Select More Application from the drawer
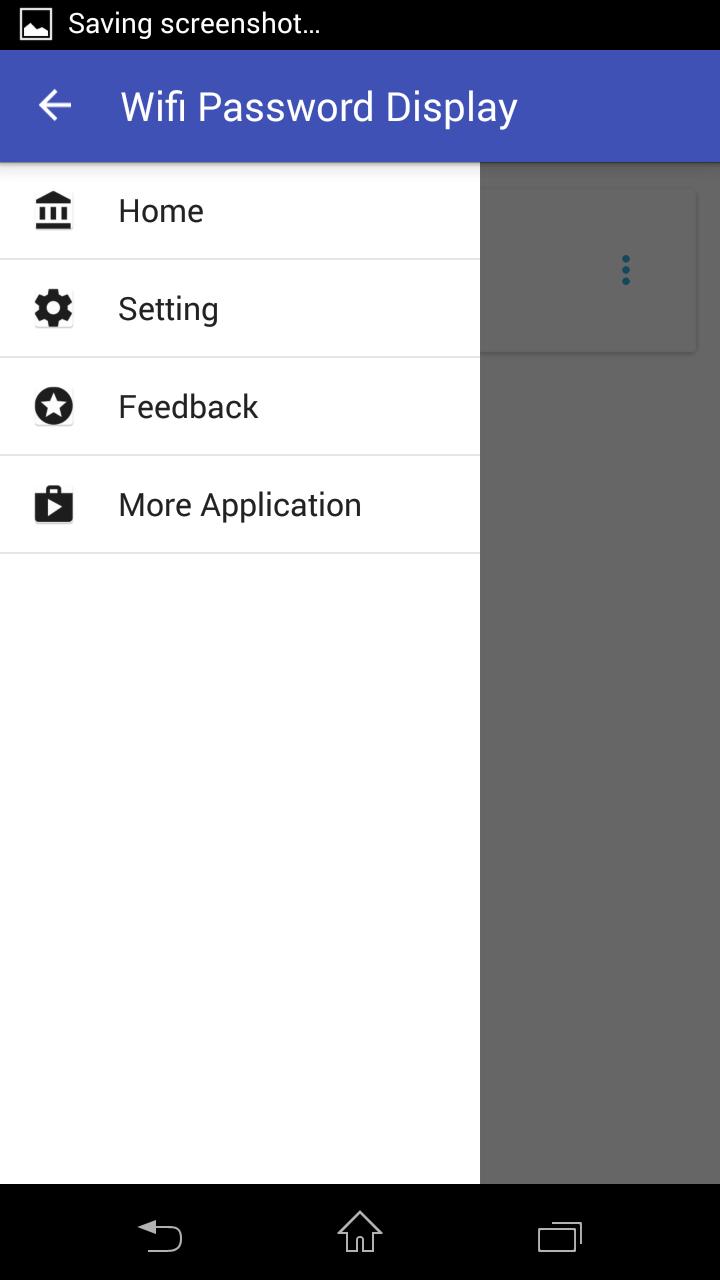Image resolution: width=720 pixels, height=1280 pixels. (x=240, y=504)
